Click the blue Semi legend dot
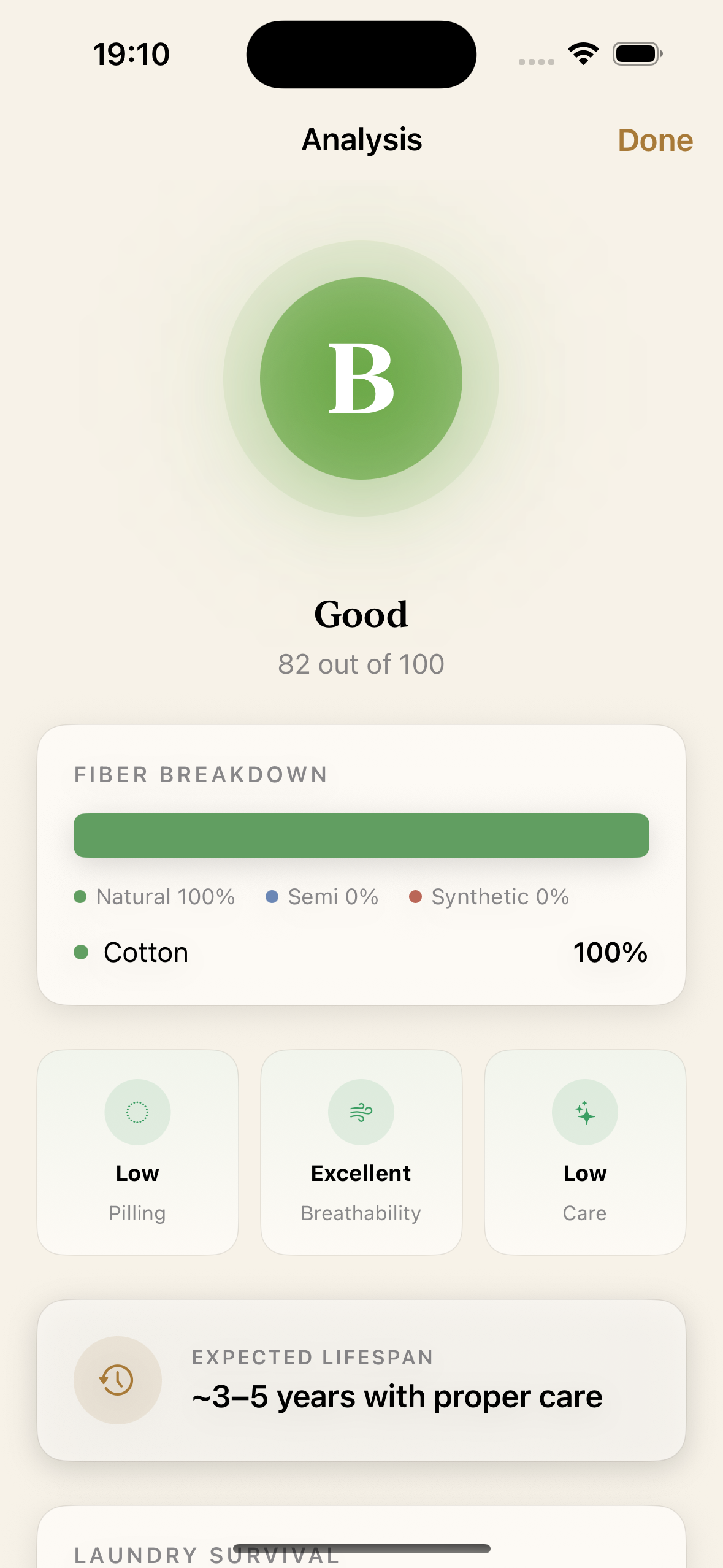This screenshot has height=1568, width=723. click(272, 897)
